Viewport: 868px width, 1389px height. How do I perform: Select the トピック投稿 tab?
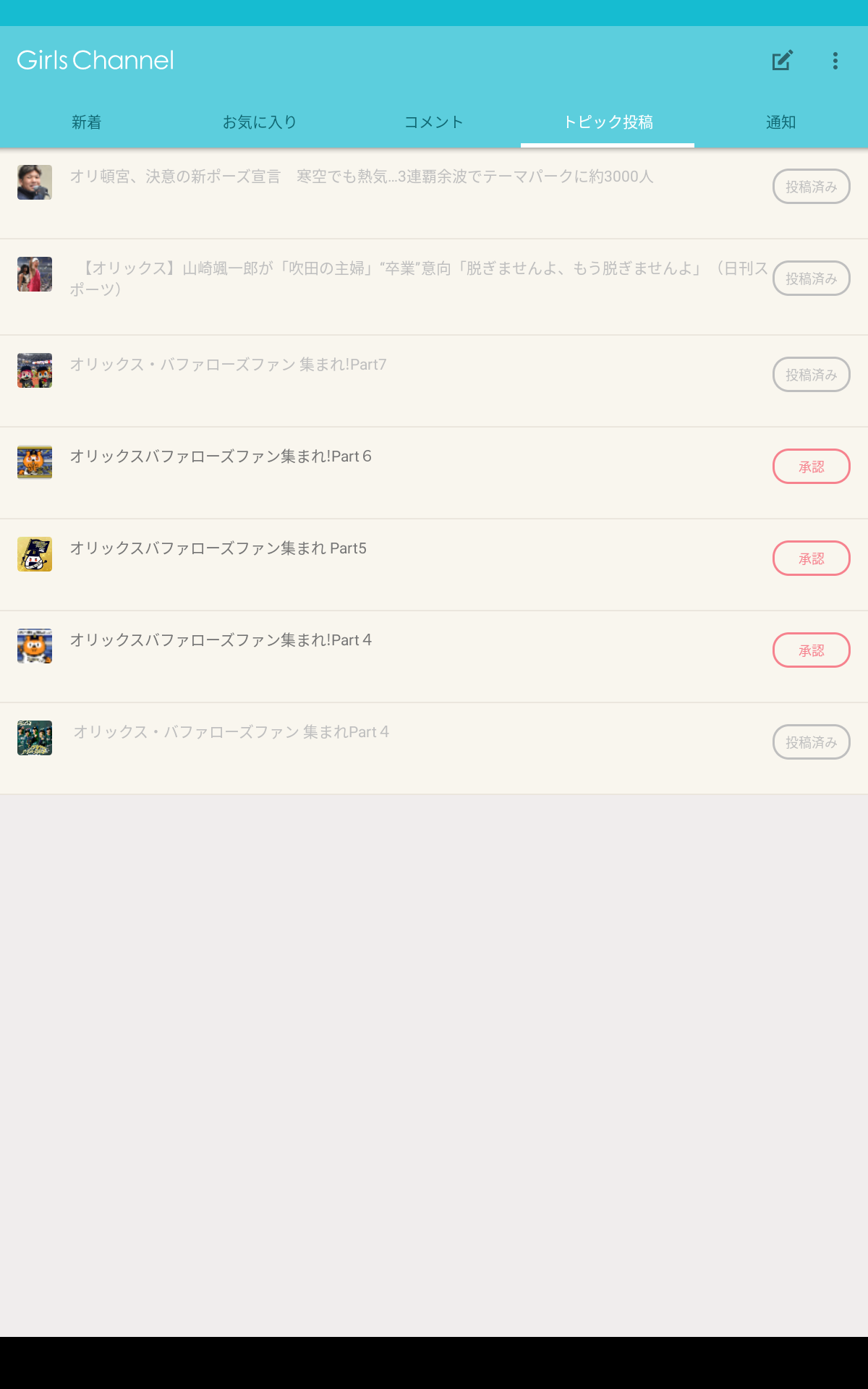pos(608,122)
